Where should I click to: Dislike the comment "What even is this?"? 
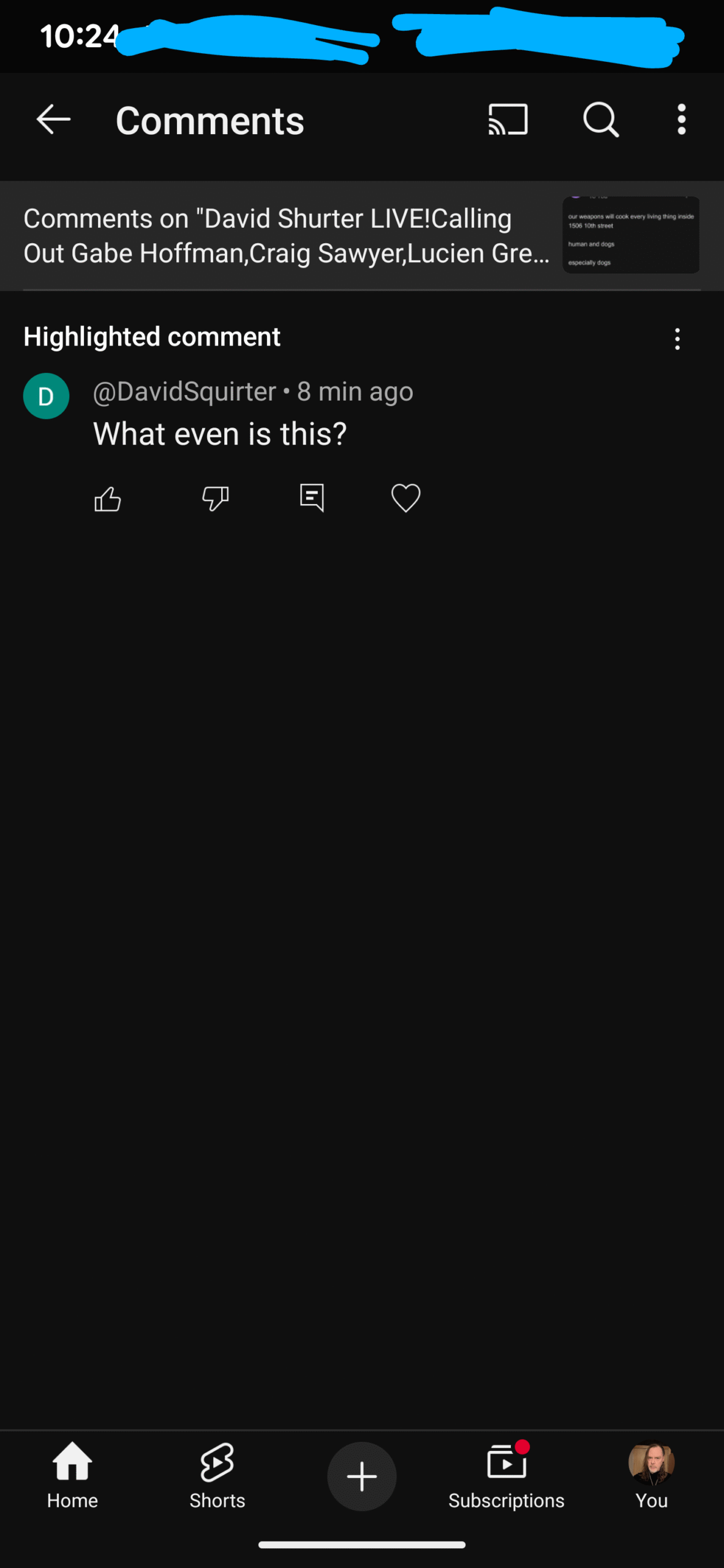216,499
